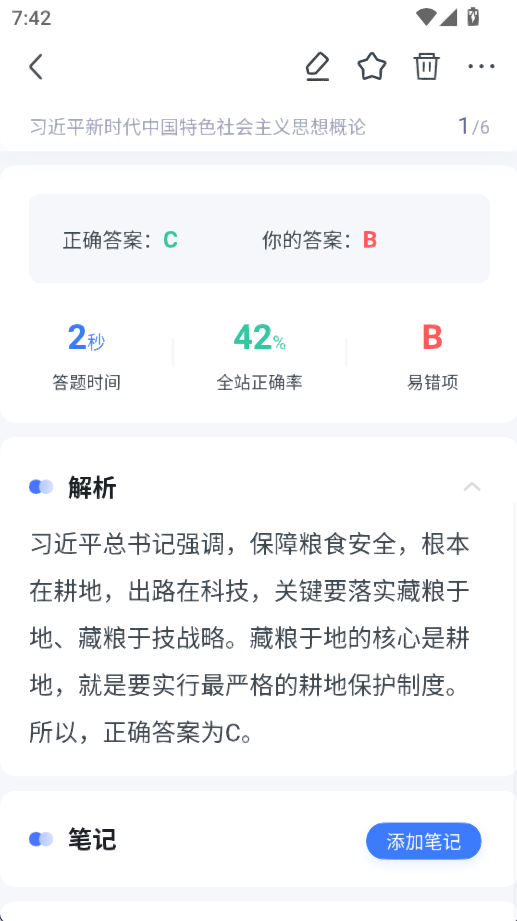Viewport: 517px width, 921px height.
Task: Open the three-dot overflow menu
Action: point(481,66)
